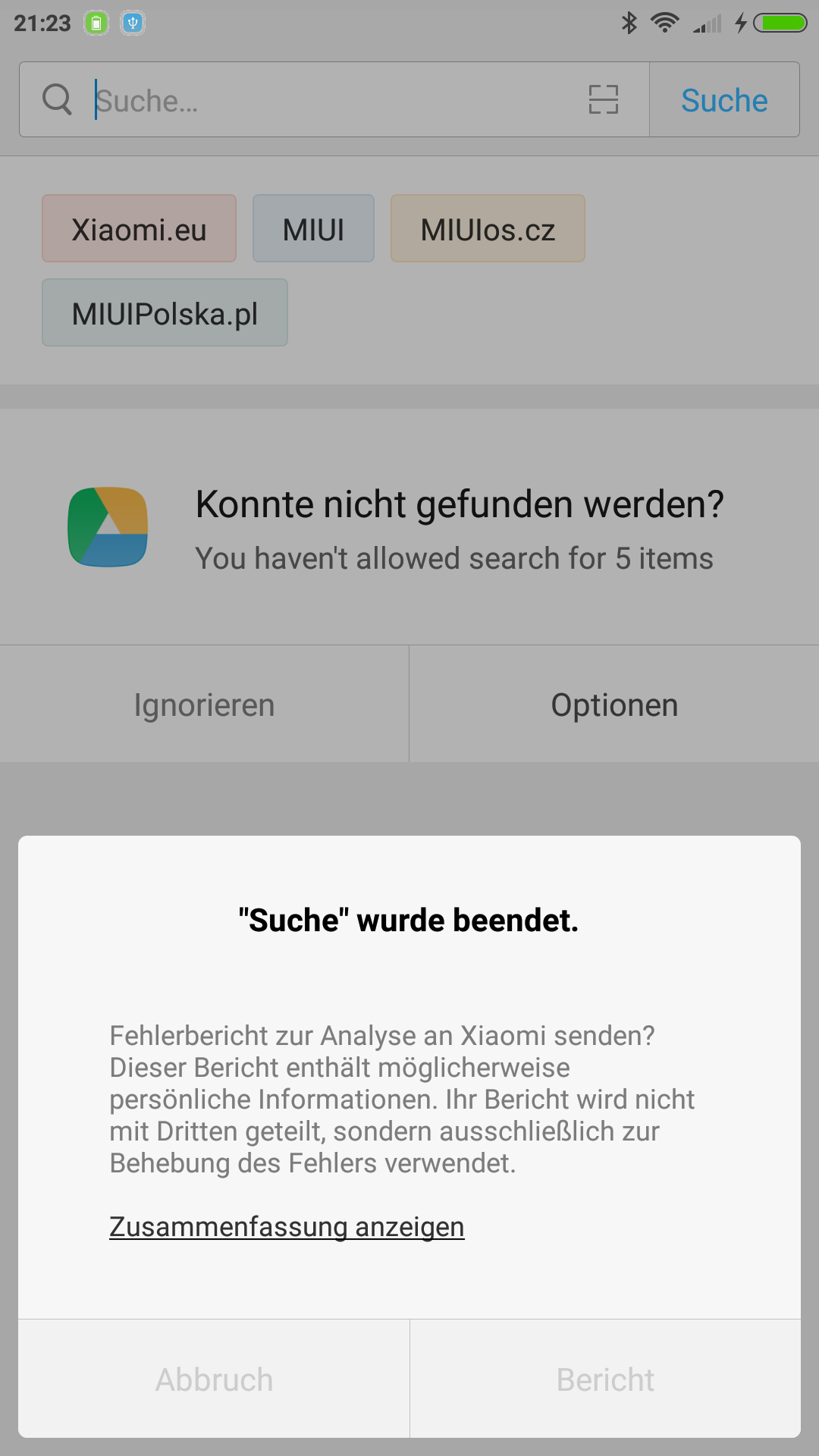Pick the MIUIPolska.pl chip
The width and height of the screenshot is (819, 1456).
pos(165,312)
